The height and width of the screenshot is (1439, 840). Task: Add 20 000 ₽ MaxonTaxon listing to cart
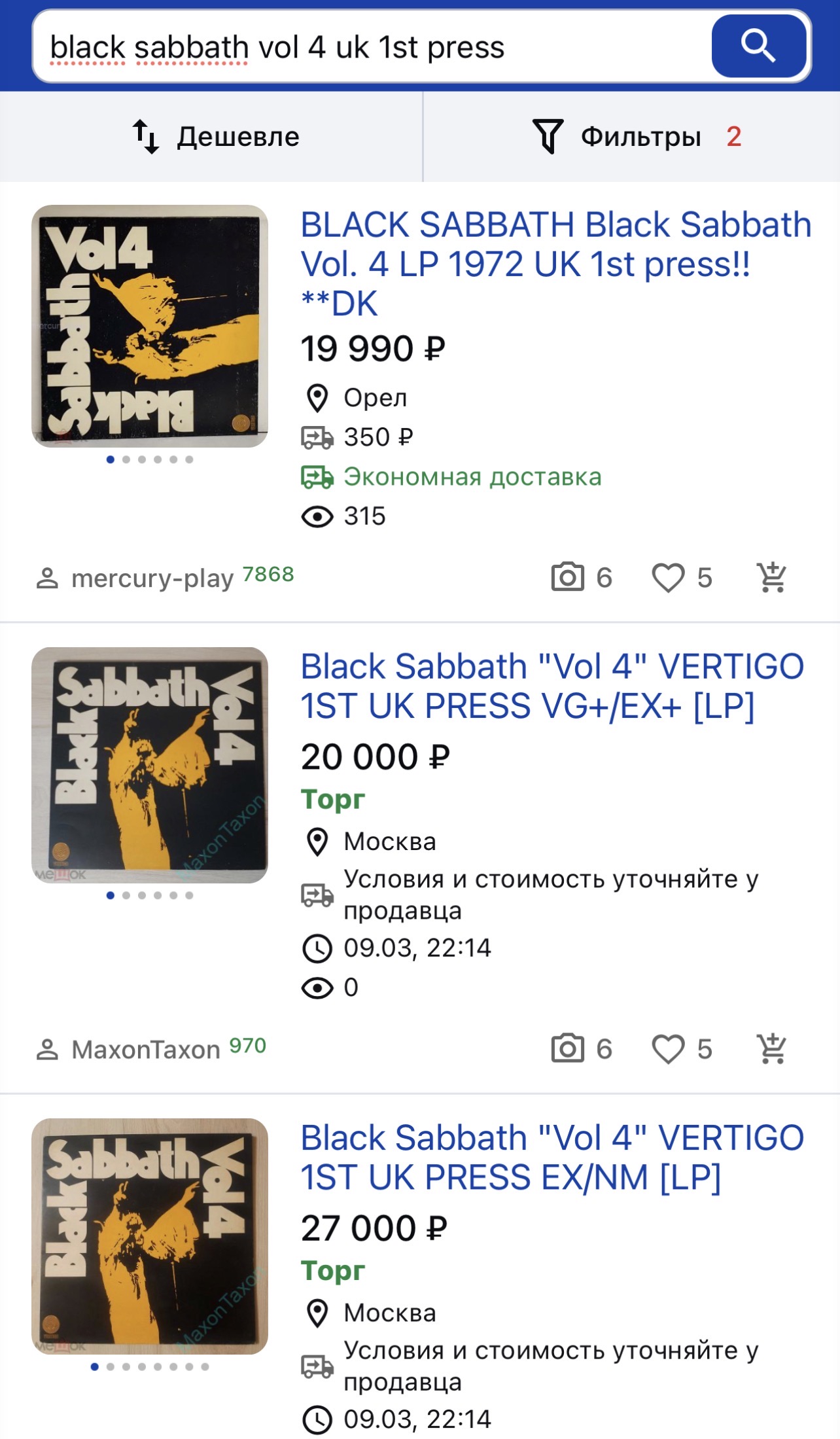coord(772,1049)
